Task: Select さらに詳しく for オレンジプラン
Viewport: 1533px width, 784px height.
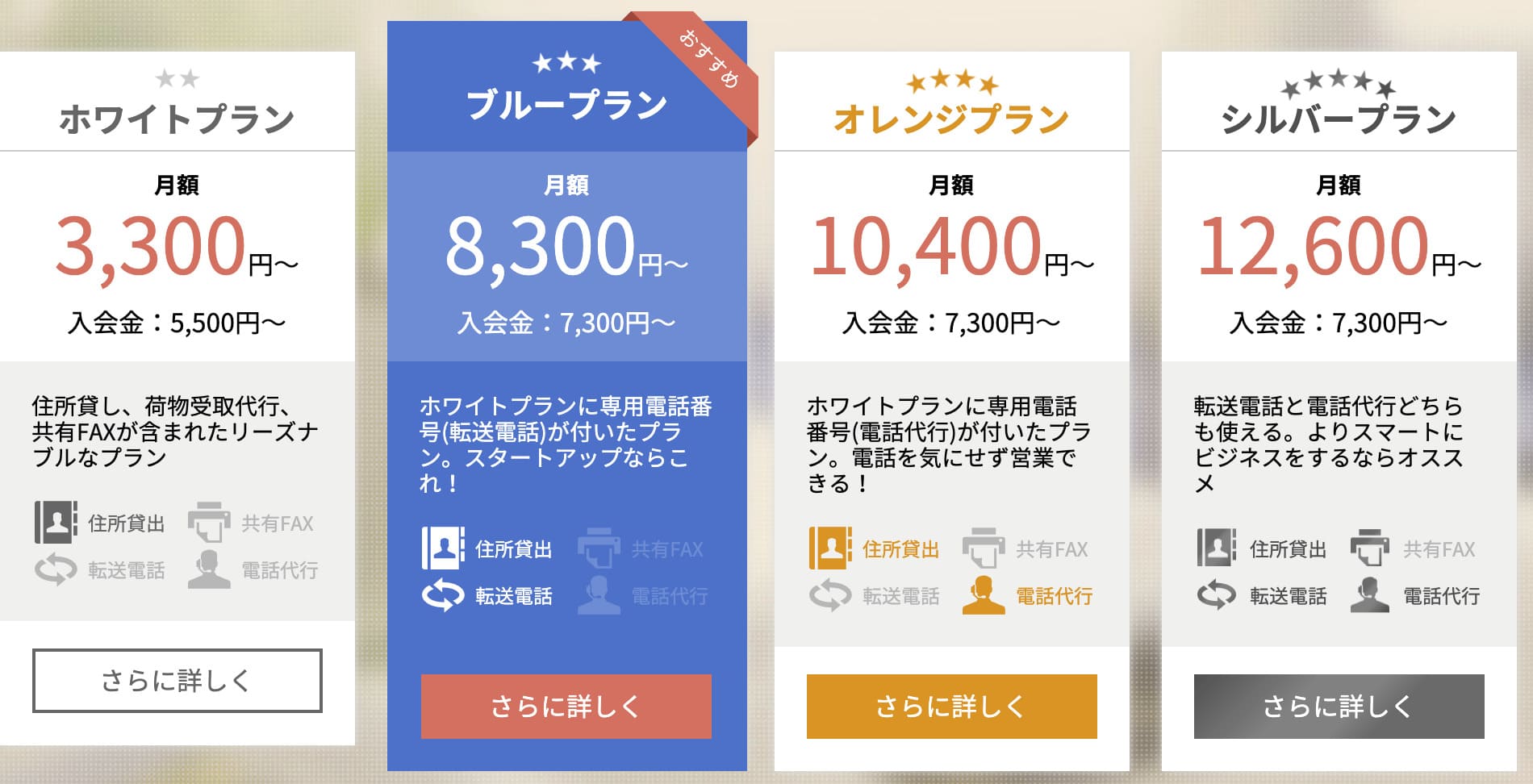Action: tap(951, 707)
